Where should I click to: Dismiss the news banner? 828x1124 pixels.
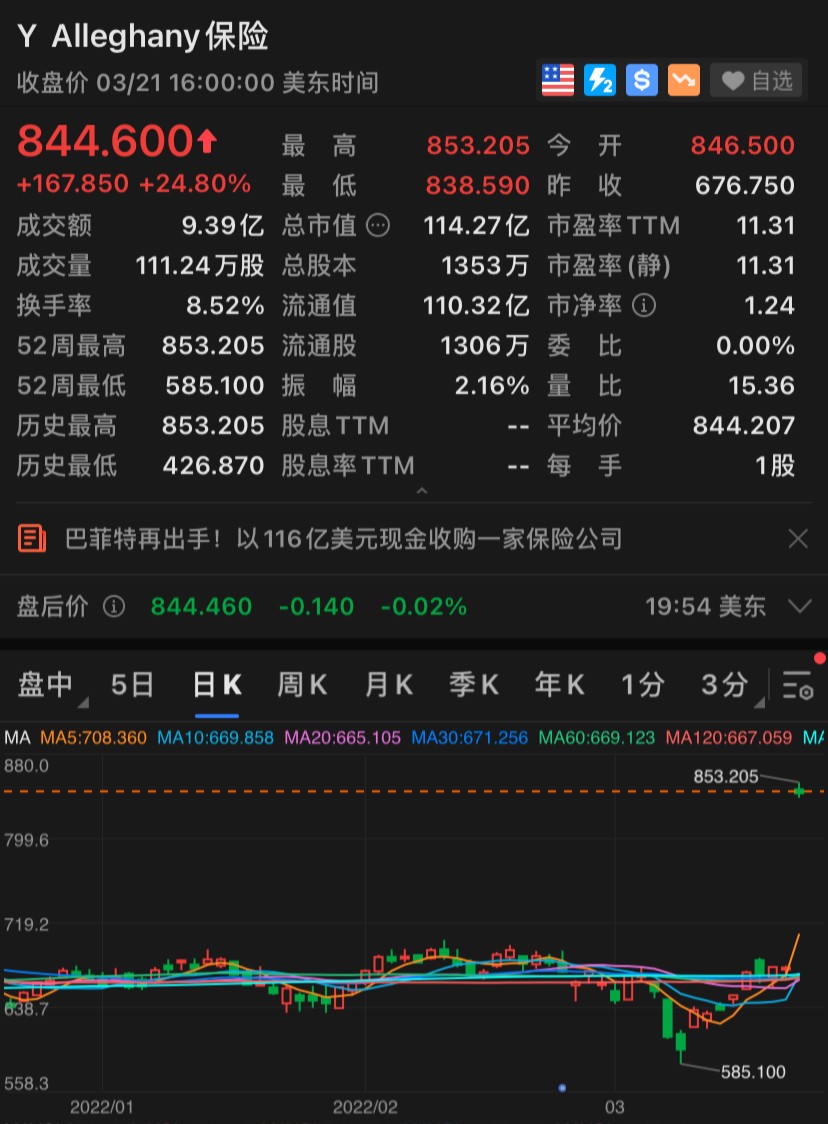(x=798, y=539)
